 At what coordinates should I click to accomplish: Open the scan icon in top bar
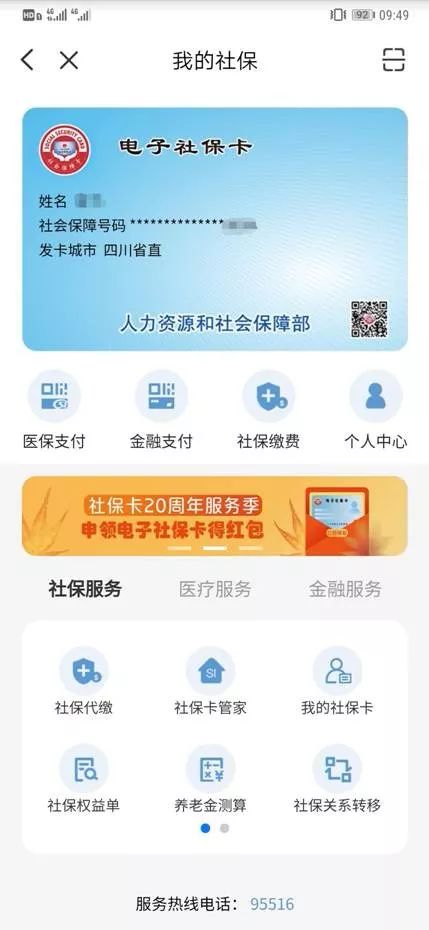point(393,60)
